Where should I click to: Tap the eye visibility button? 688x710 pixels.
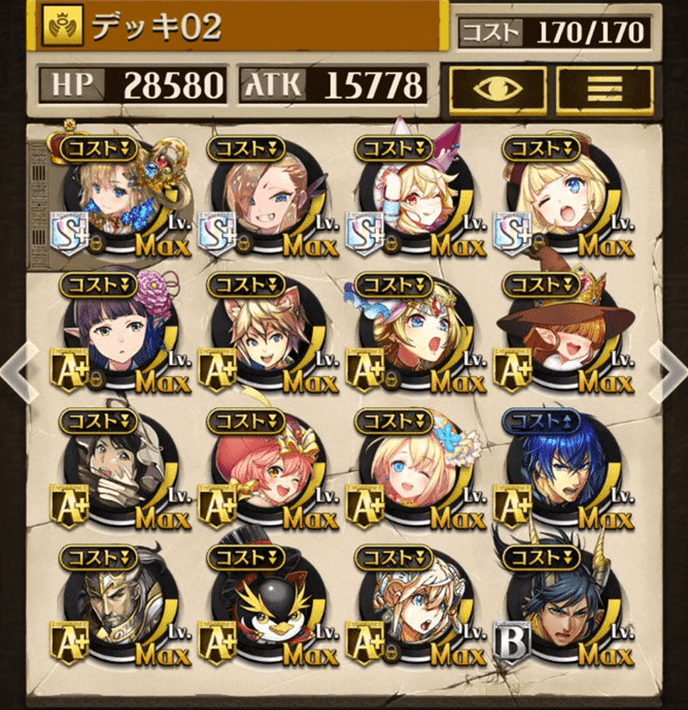point(497,89)
